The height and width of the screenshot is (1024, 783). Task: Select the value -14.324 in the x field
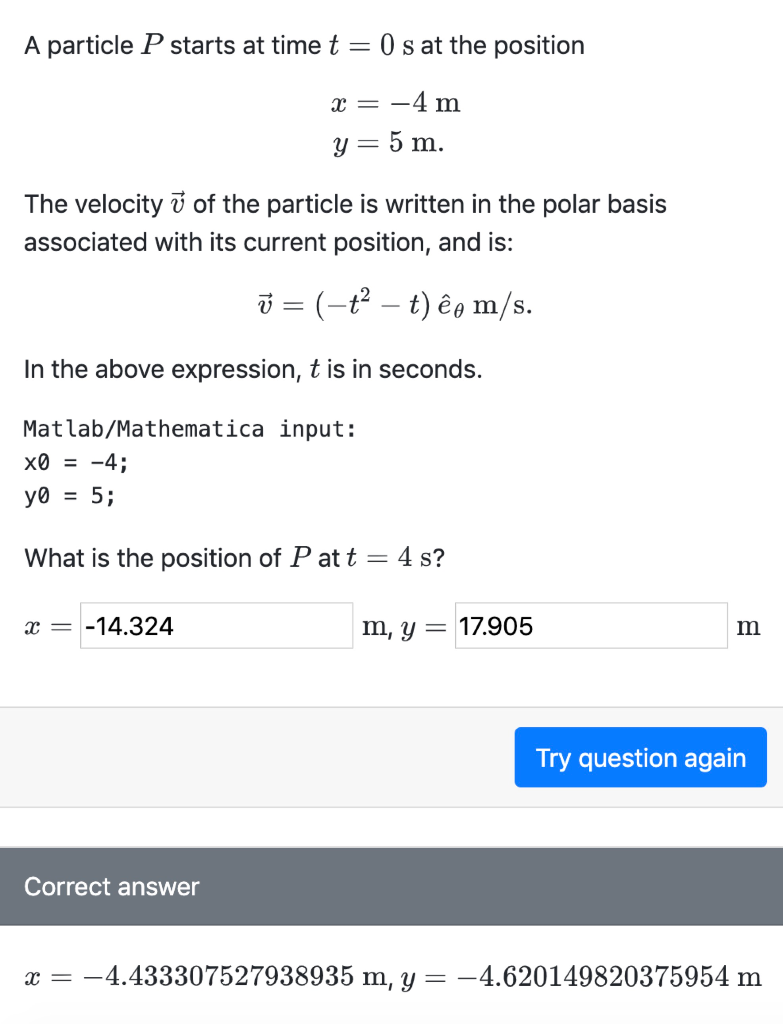[x=120, y=626]
